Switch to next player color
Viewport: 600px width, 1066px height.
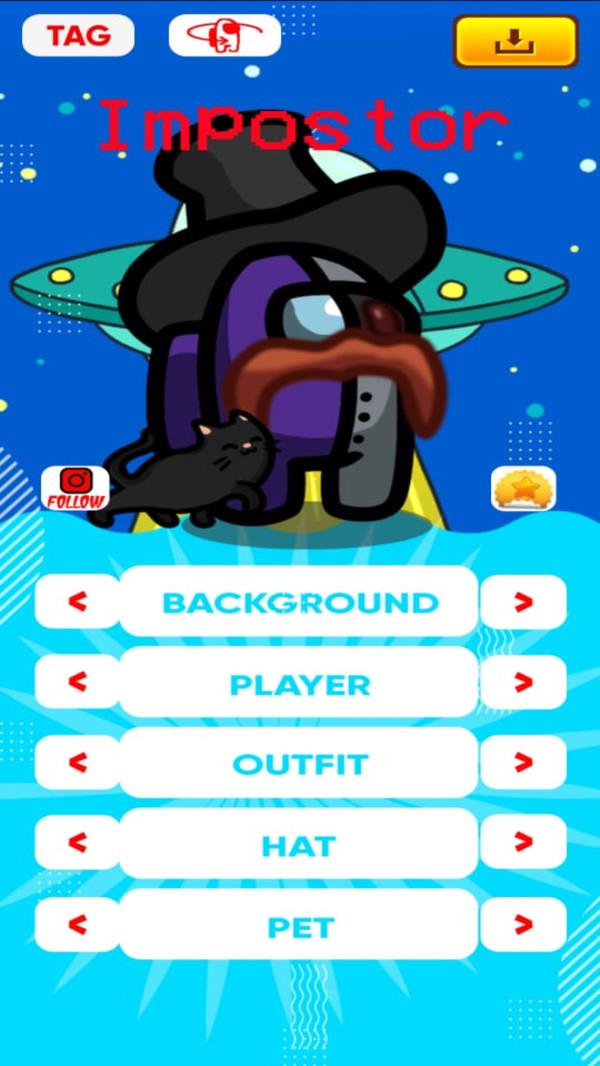pos(523,683)
